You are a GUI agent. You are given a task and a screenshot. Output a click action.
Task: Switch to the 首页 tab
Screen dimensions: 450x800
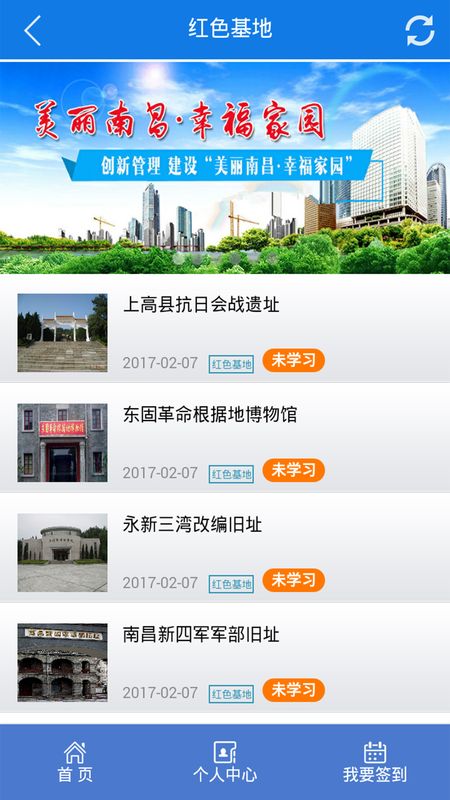pos(75,762)
